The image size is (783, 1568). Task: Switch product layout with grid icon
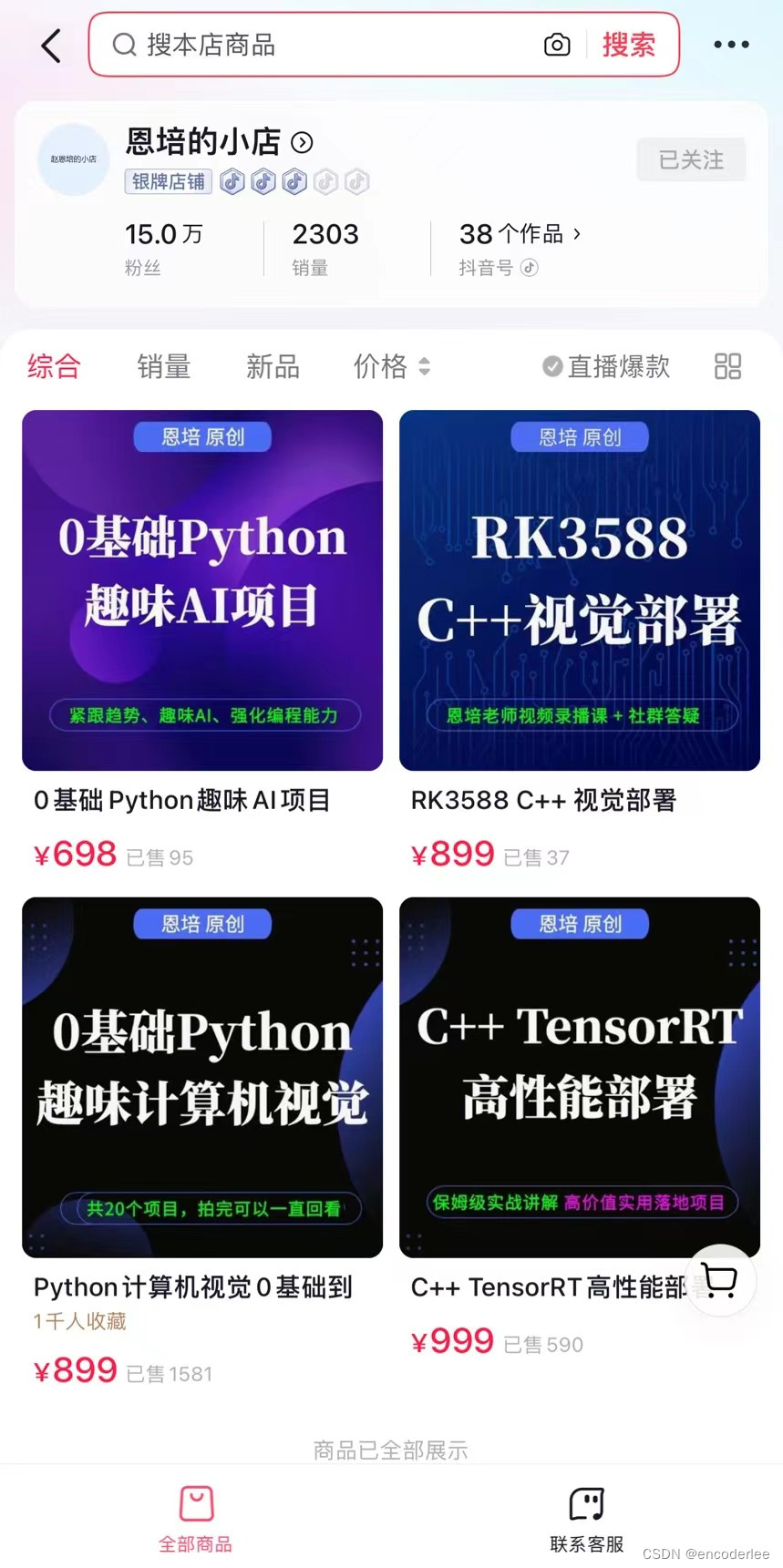click(x=727, y=366)
